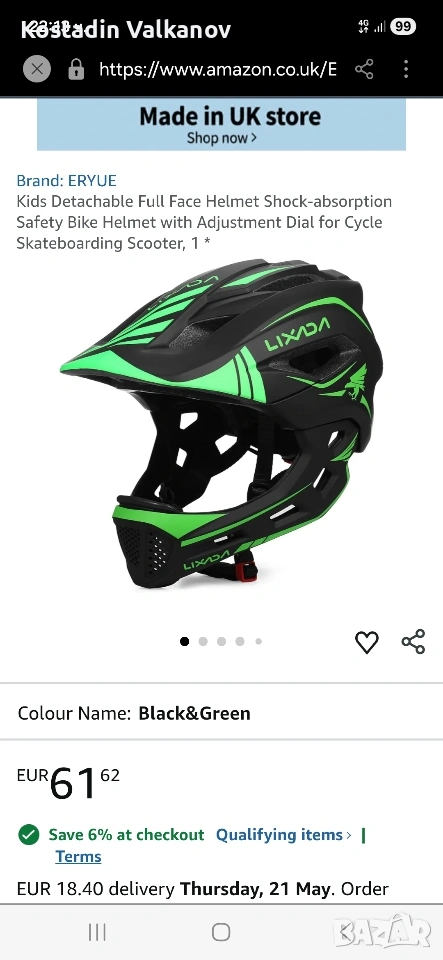The height and width of the screenshot is (960, 443).
Task: Open the helmet product image
Action: pyautogui.click(x=222, y=424)
